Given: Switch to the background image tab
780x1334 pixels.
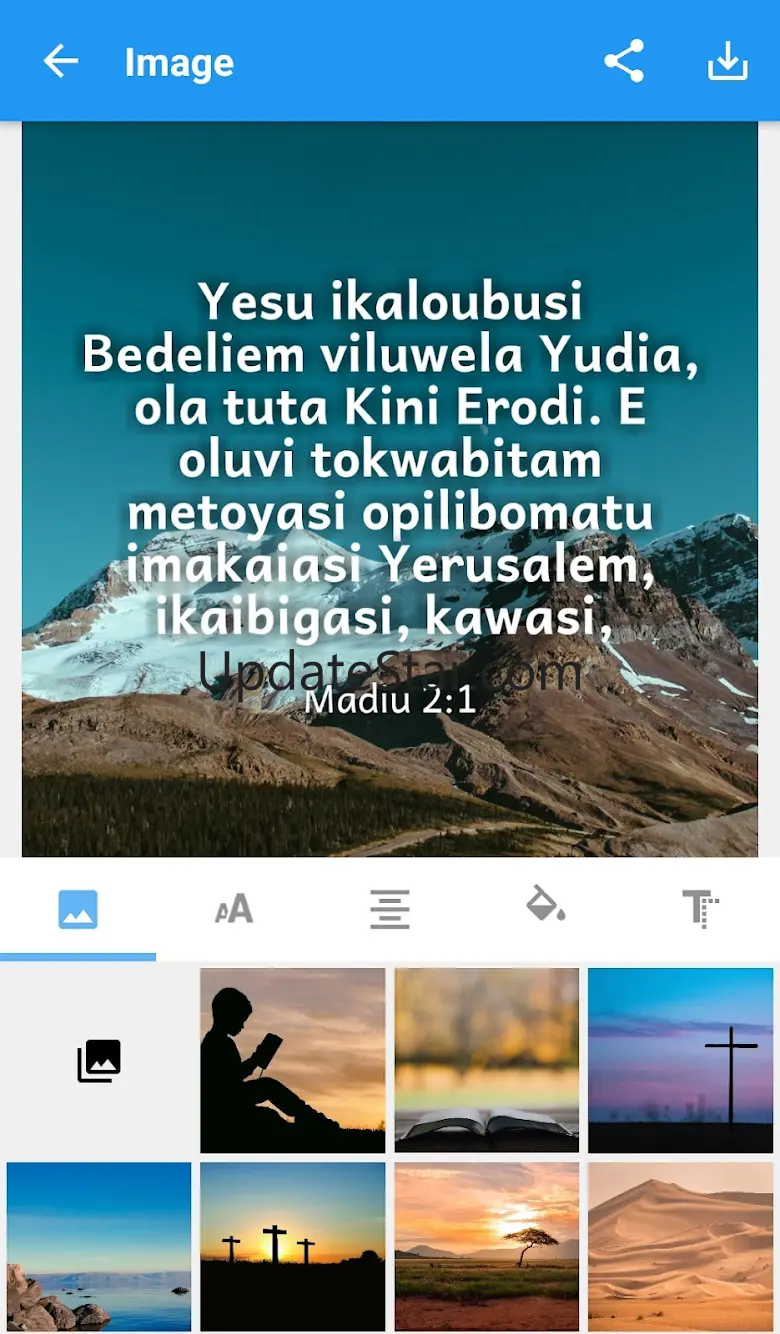Looking at the screenshot, I should [78, 909].
